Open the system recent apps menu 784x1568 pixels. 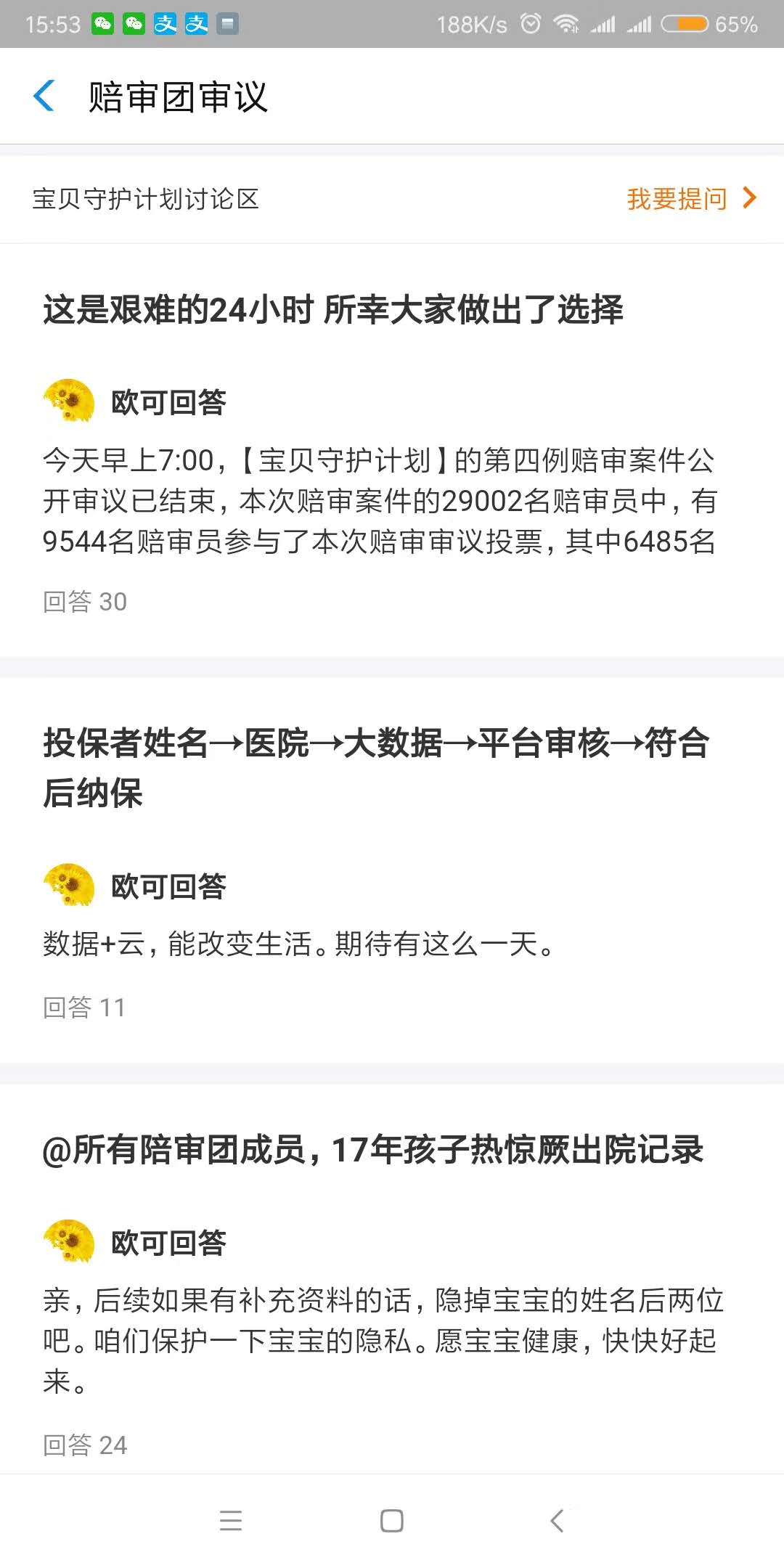coord(231,1520)
